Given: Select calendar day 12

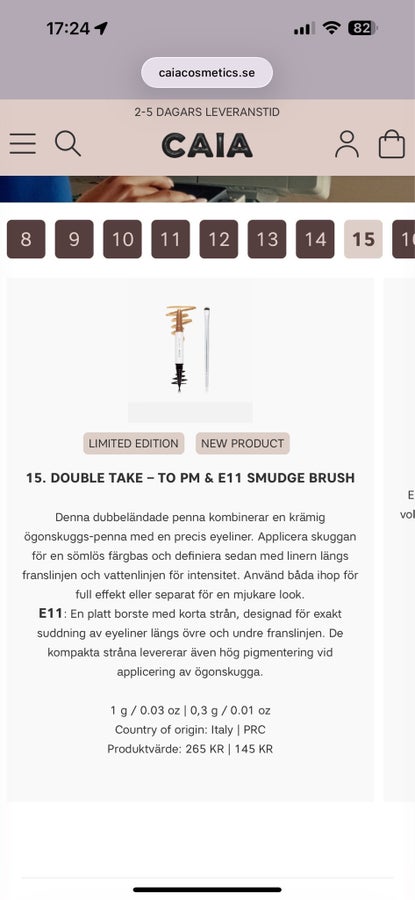Looking at the screenshot, I should 219,239.
